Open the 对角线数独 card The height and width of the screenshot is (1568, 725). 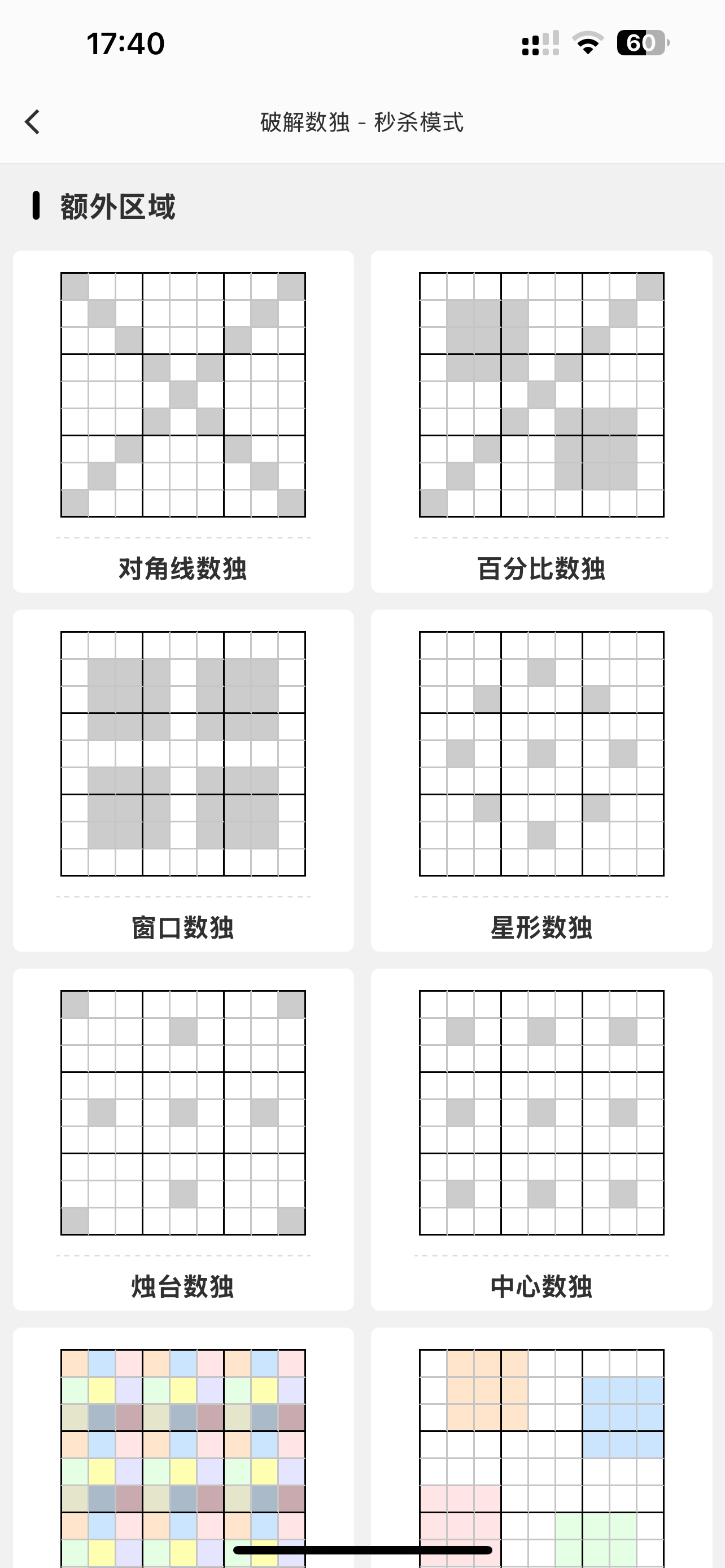(x=184, y=422)
